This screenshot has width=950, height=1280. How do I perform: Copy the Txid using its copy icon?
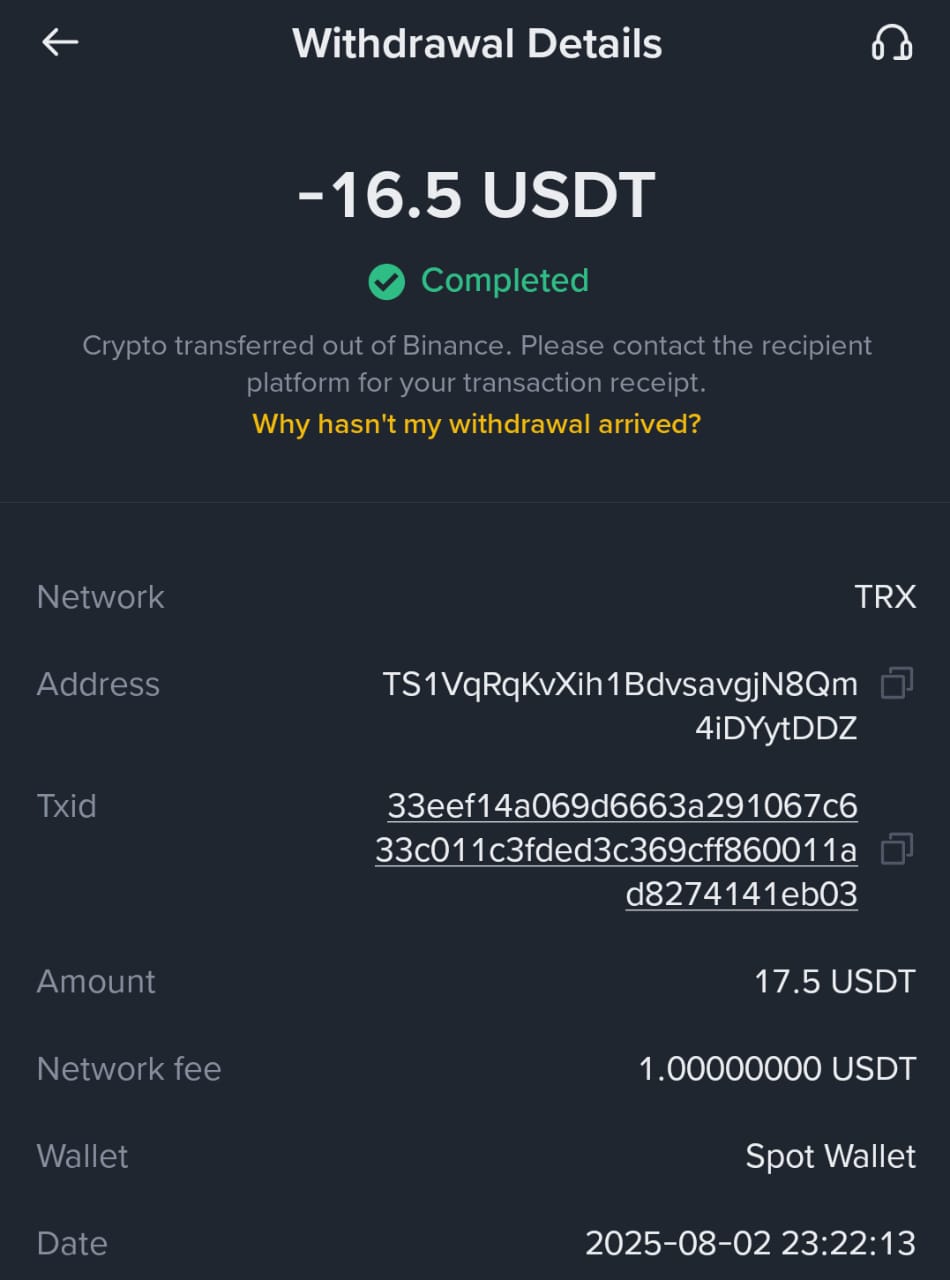pyautogui.click(x=897, y=850)
